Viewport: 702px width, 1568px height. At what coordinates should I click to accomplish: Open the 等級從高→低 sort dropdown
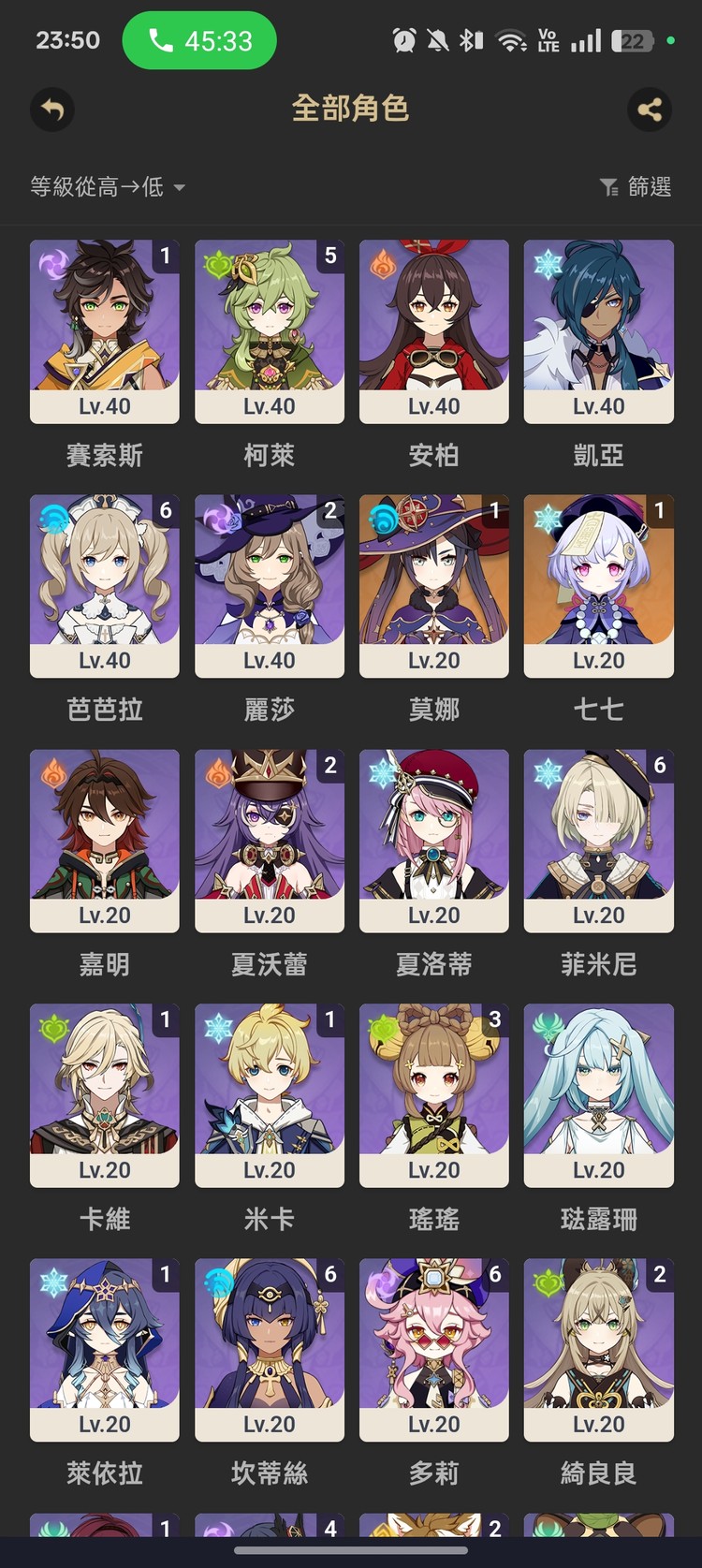(x=107, y=187)
